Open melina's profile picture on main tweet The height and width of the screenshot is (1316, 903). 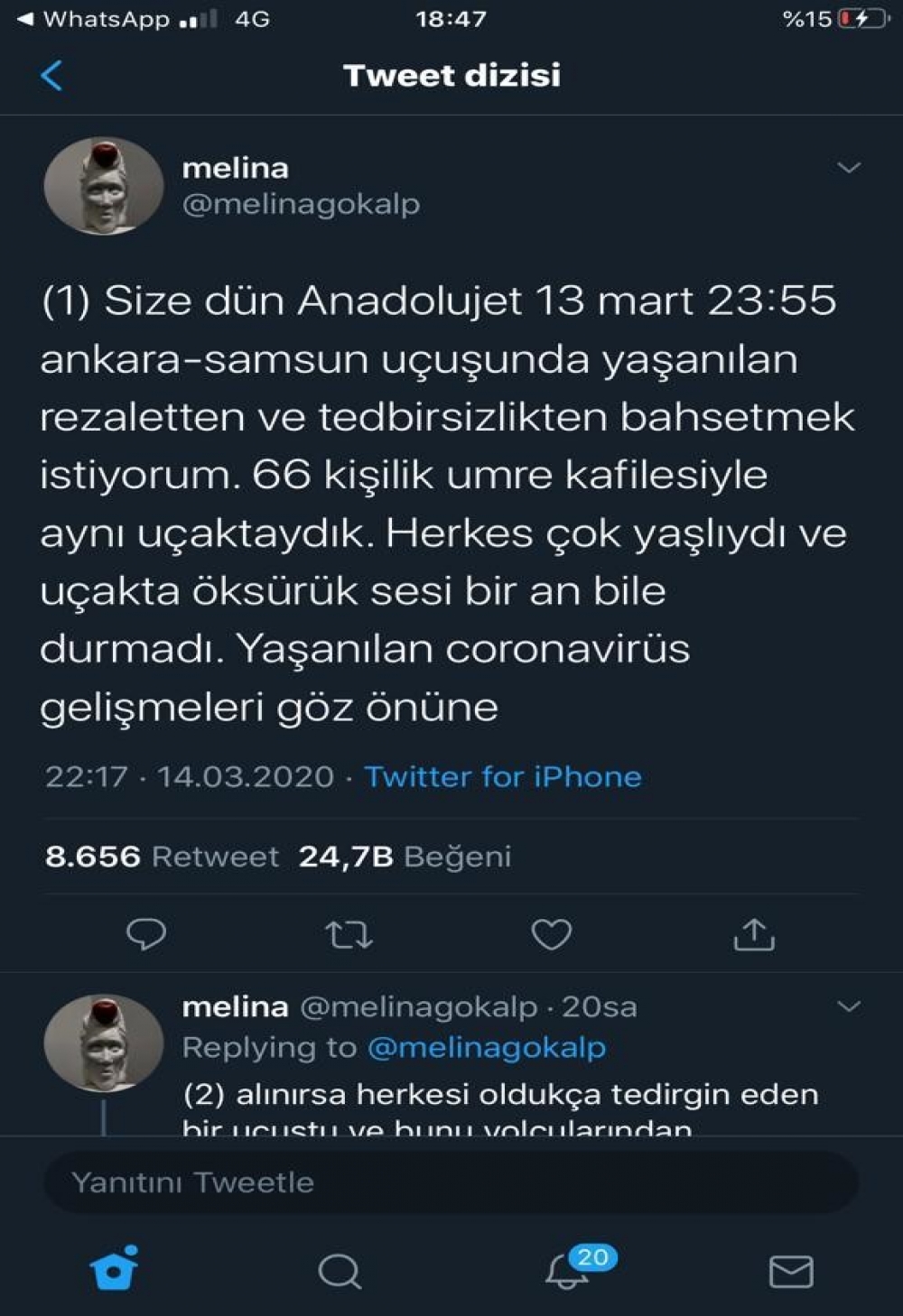tap(103, 186)
